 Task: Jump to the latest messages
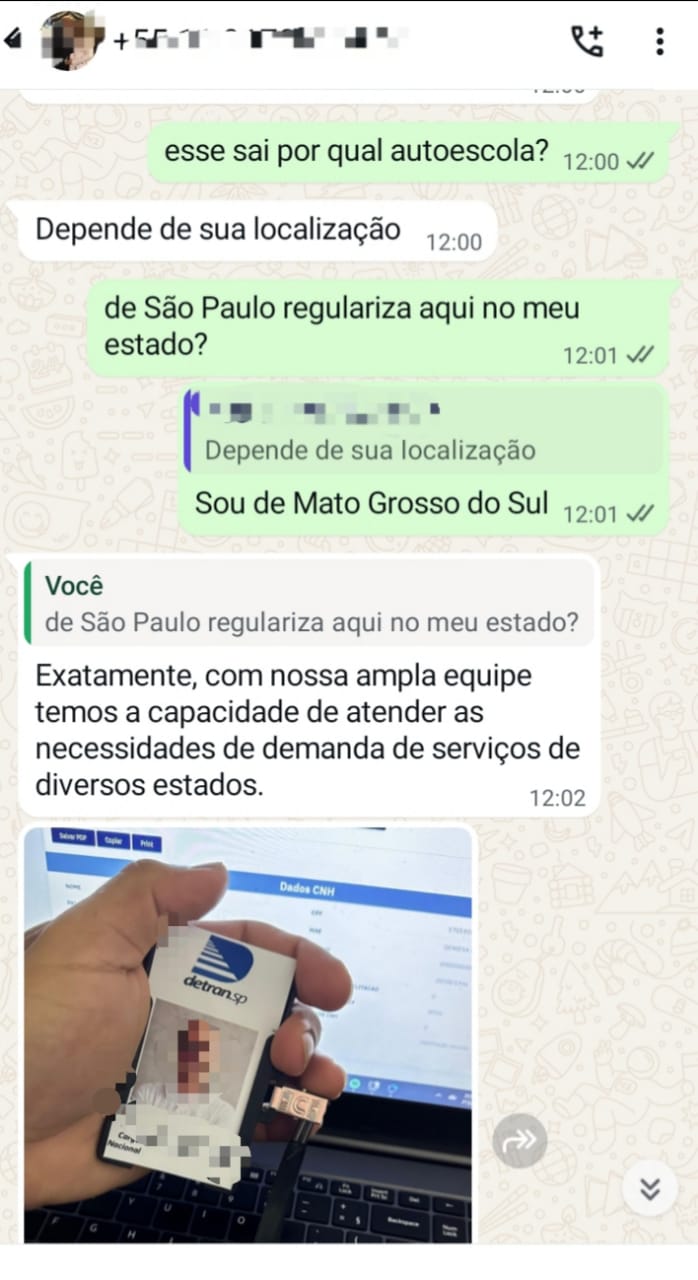(650, 1188)
